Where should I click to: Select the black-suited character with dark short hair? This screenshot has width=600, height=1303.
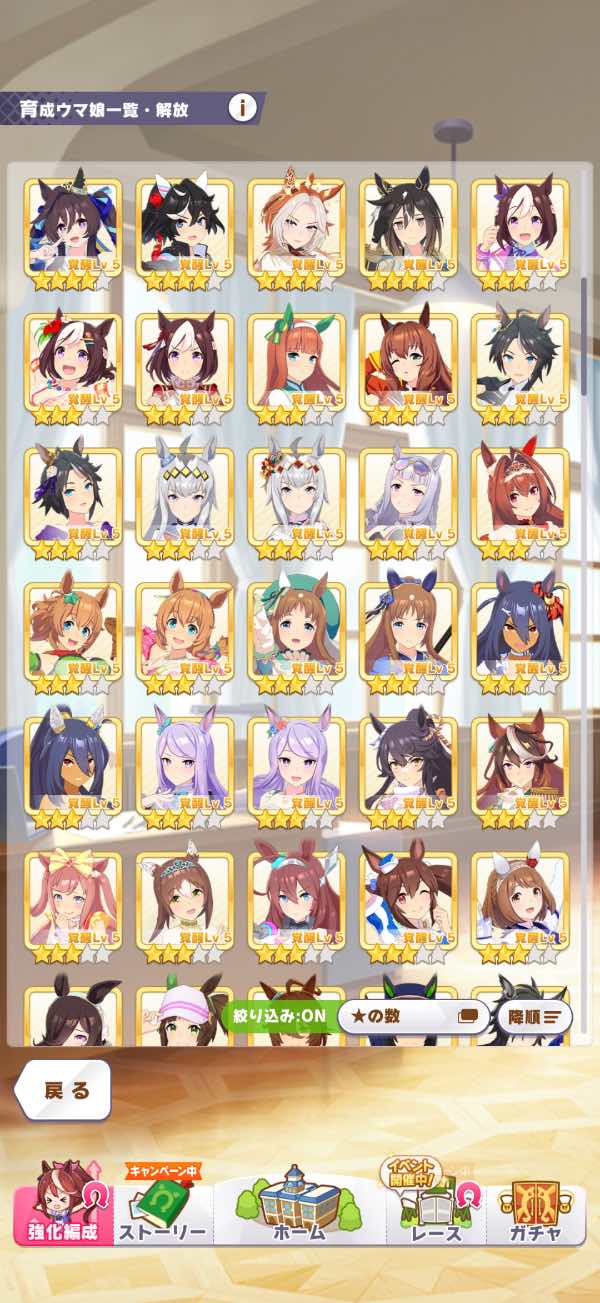pyautogui.click(x=520, y=369)
